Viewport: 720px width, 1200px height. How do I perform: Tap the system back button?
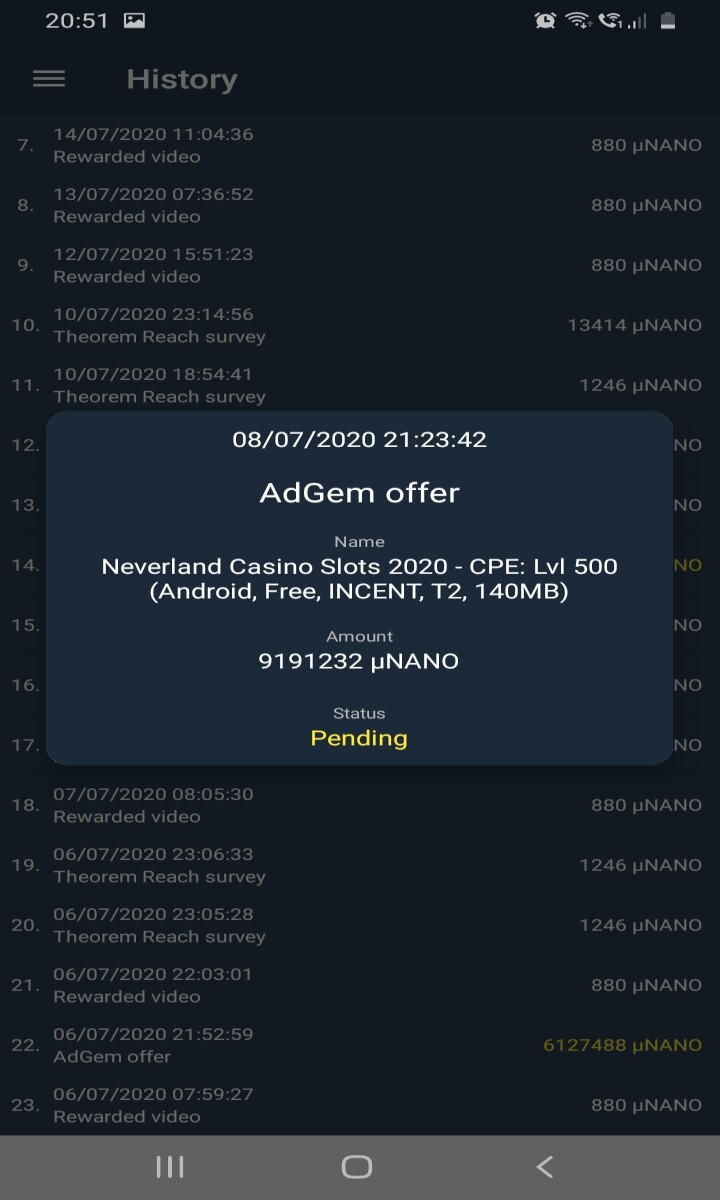tap(544, 1166)
